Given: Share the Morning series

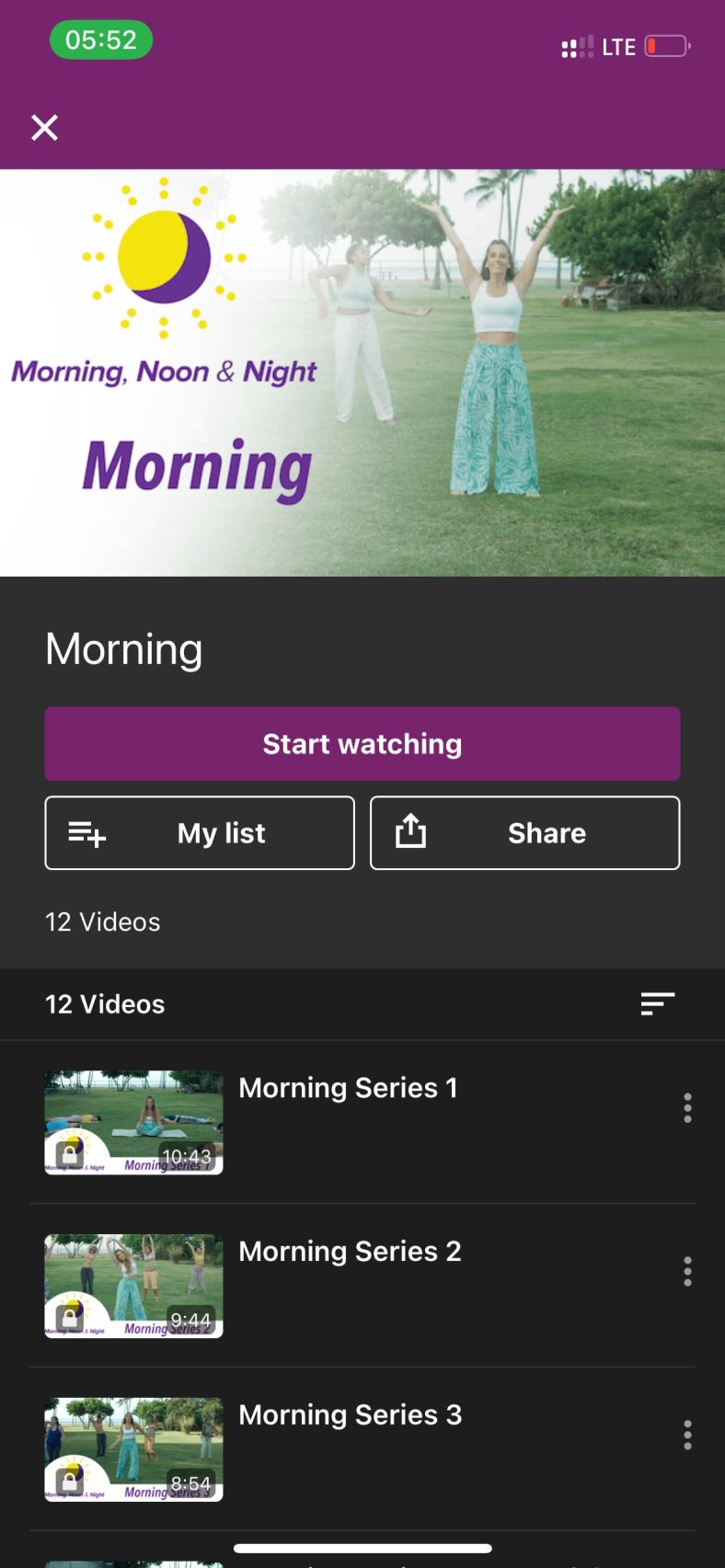Looking at the screenshot, I should pos(524,833).
